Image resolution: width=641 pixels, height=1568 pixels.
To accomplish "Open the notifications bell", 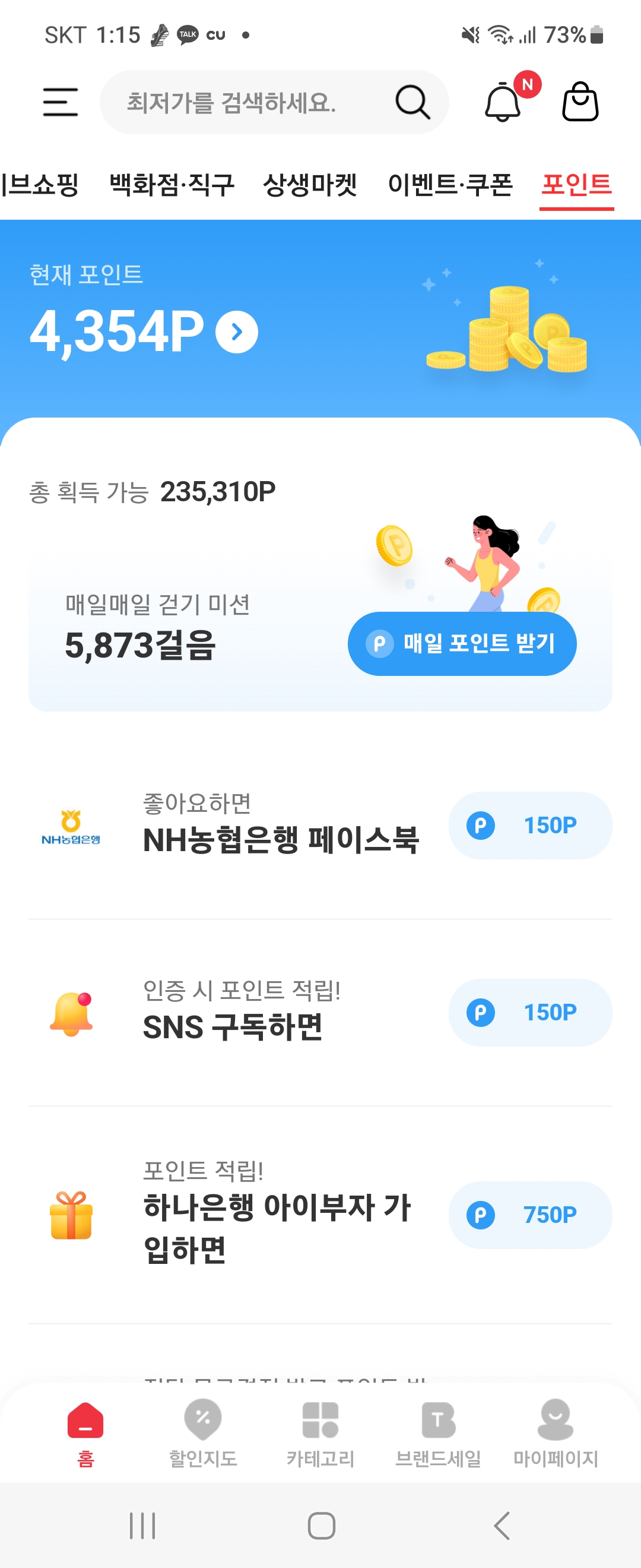I will (x=503, y=102).
